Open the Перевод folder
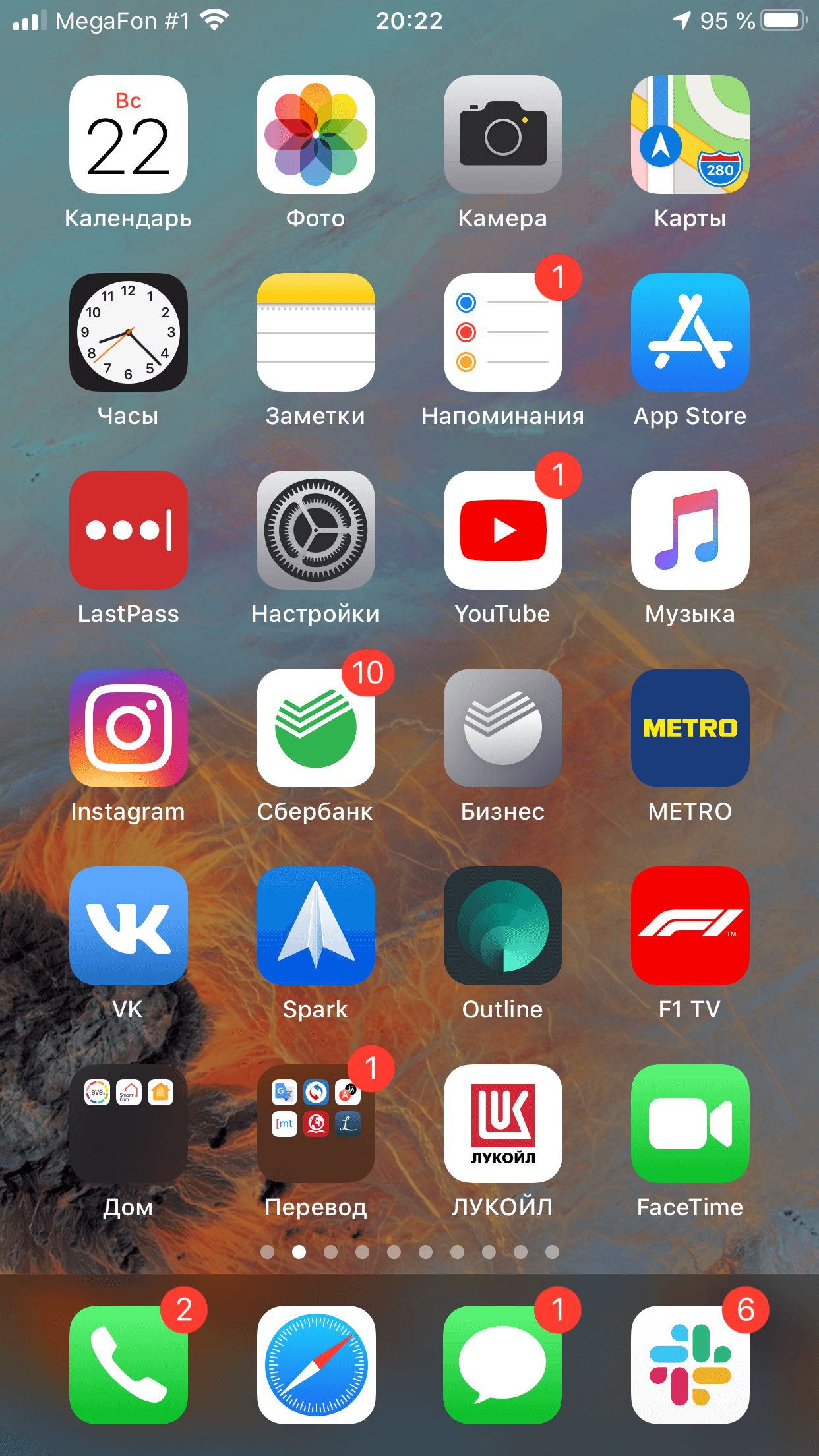This screenshot has height=1456, width=819. [x=316, y=1124]
